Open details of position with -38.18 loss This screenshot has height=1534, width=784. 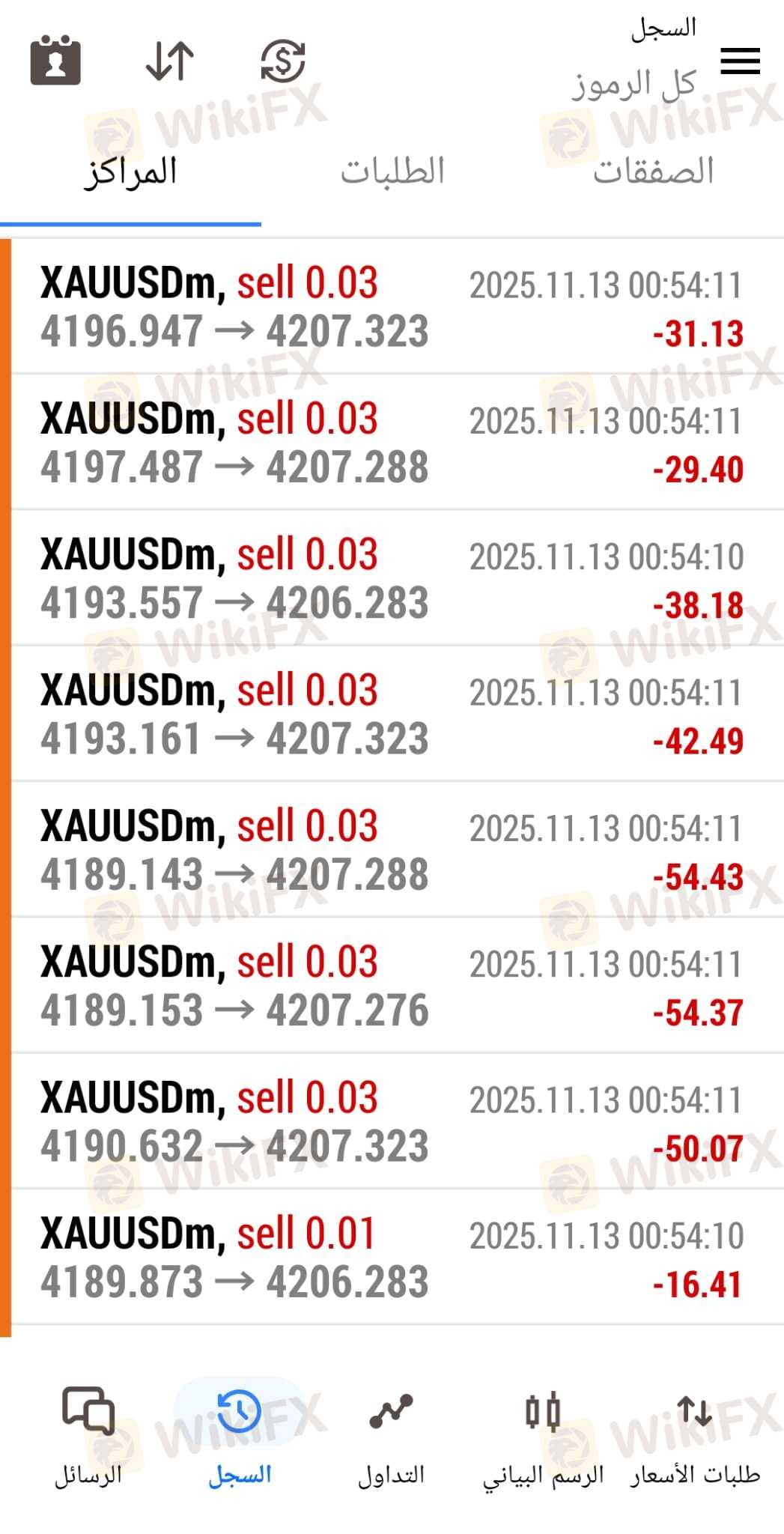(392, 578)
